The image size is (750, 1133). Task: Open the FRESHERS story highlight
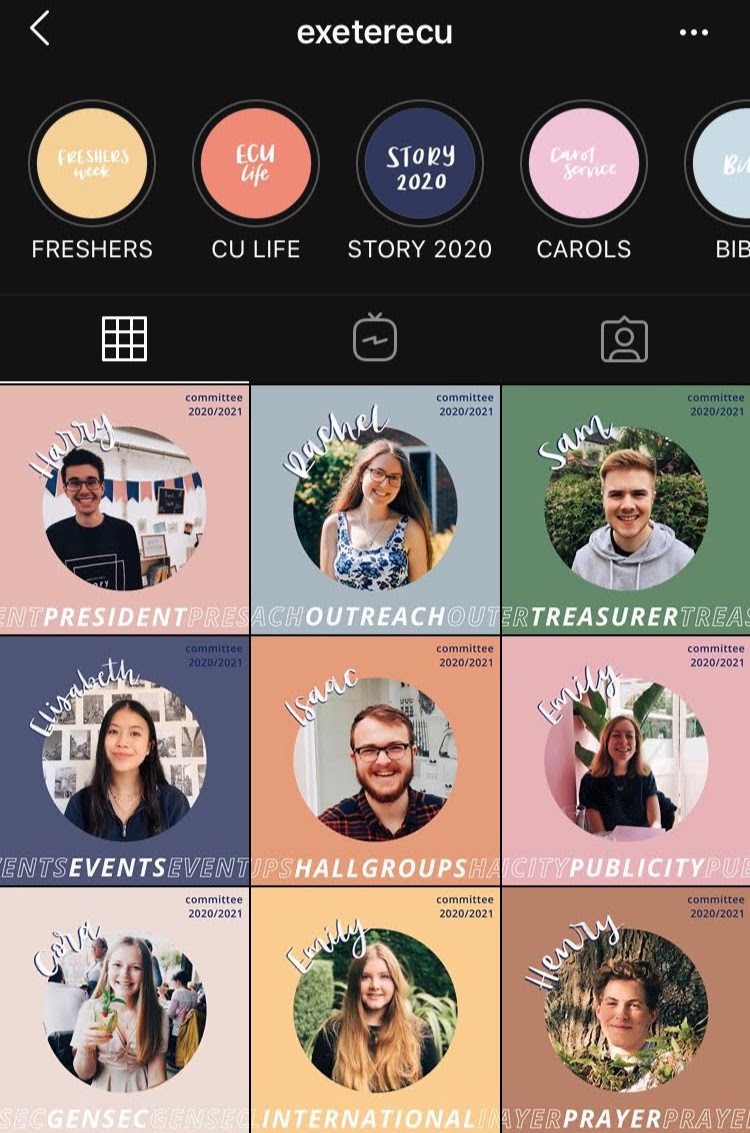[x=92, y=163]
